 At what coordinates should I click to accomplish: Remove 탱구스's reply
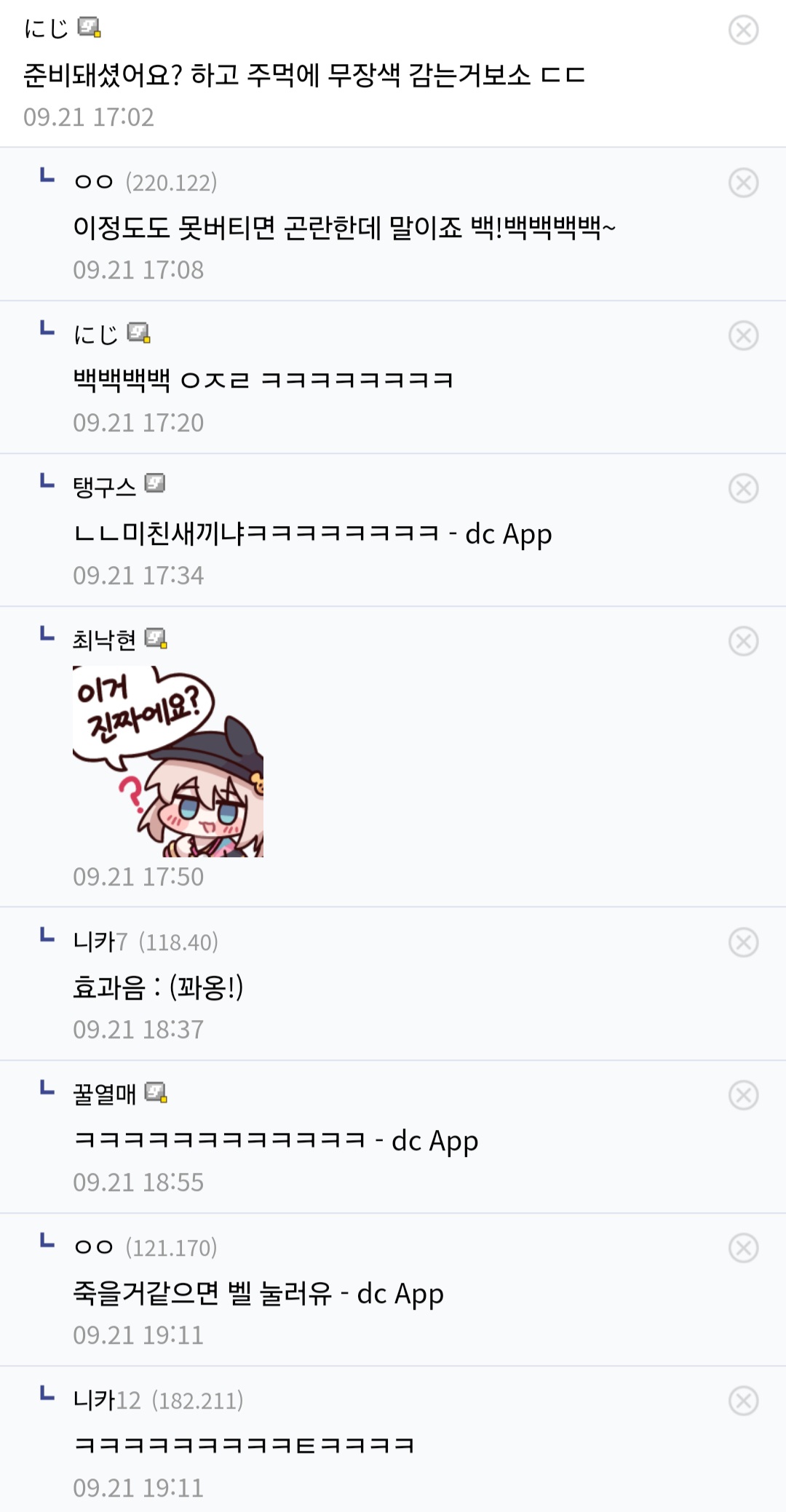[x=743, y=488]
